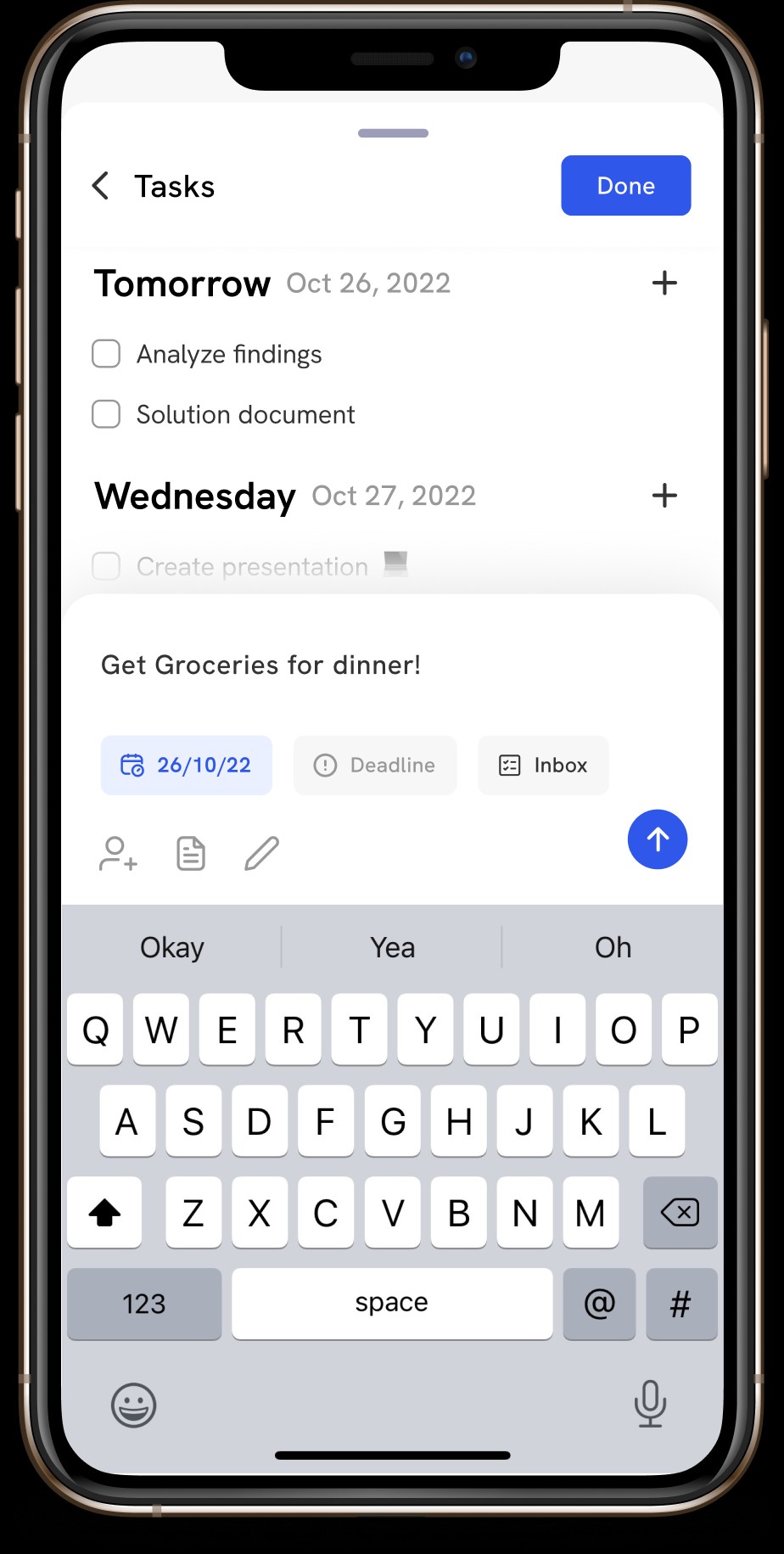
Task: Assign a person to the task
Action: (x=118, y=854)
